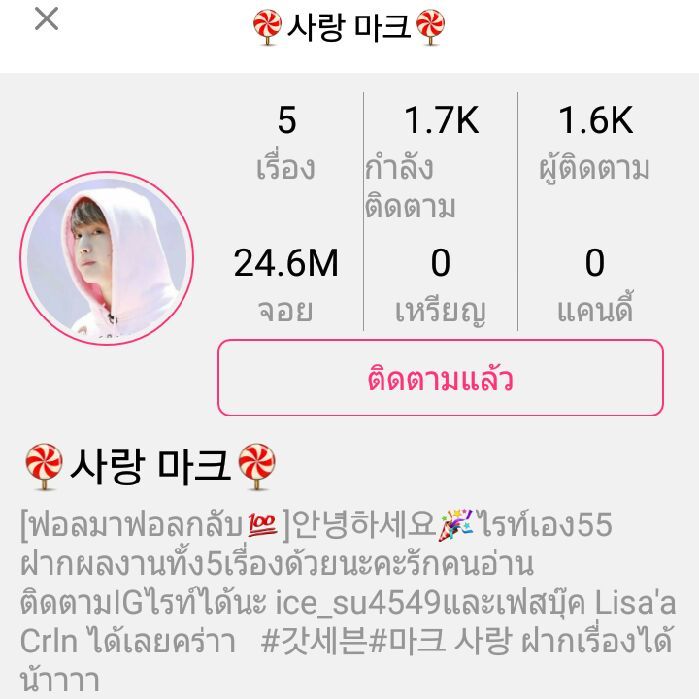The height and width of the screenshot is (699, 699).
Task: Open the 1.6K ผู้ติดตาม followers list
Action: pyautogui.click(x=595, y=144)
